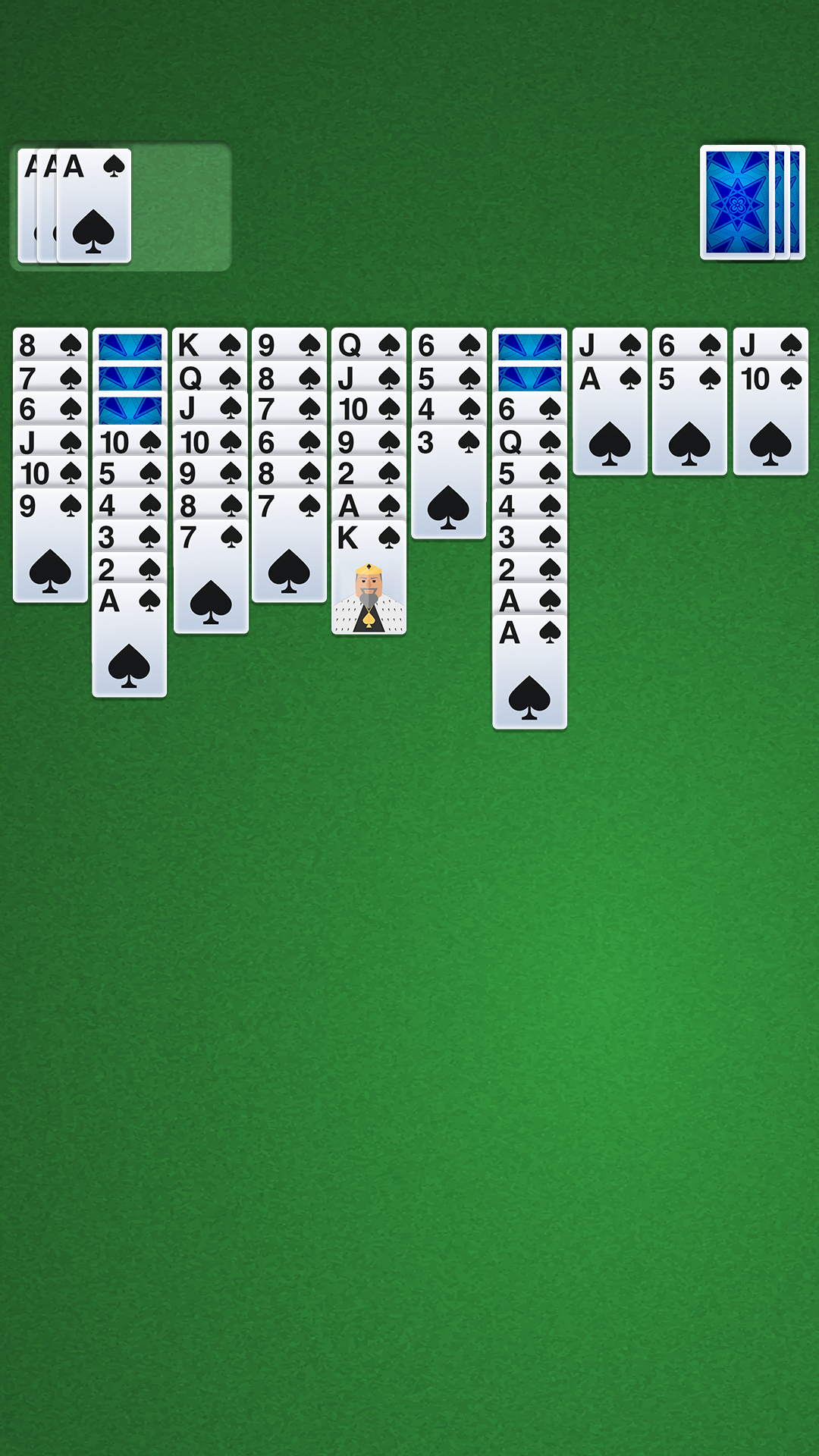The width and height of the screenshot is (819, 1456).
Task: Deal new cards from the stock pile
Action: click(x=752, y=202)
